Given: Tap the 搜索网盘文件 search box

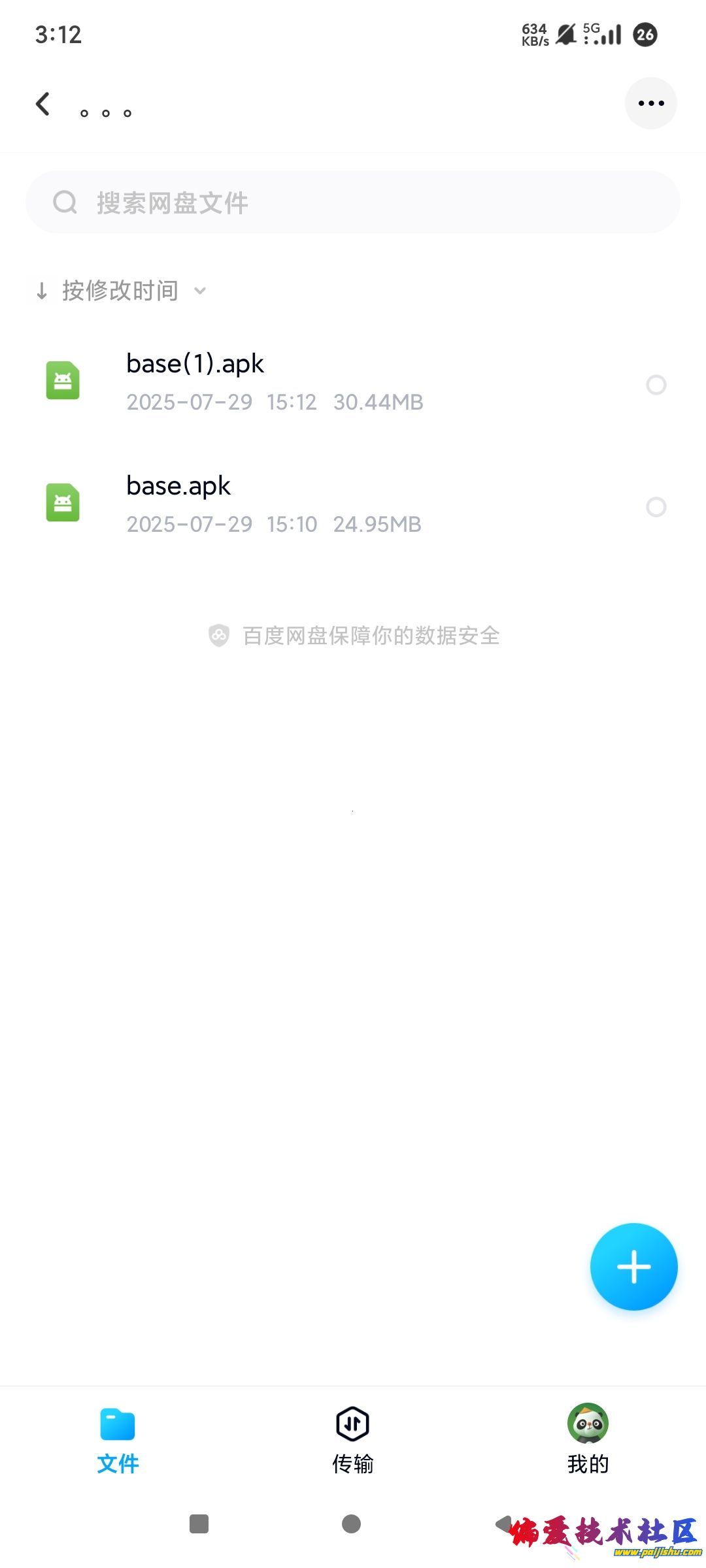Looking at the screenshot, I should point(353,203).
